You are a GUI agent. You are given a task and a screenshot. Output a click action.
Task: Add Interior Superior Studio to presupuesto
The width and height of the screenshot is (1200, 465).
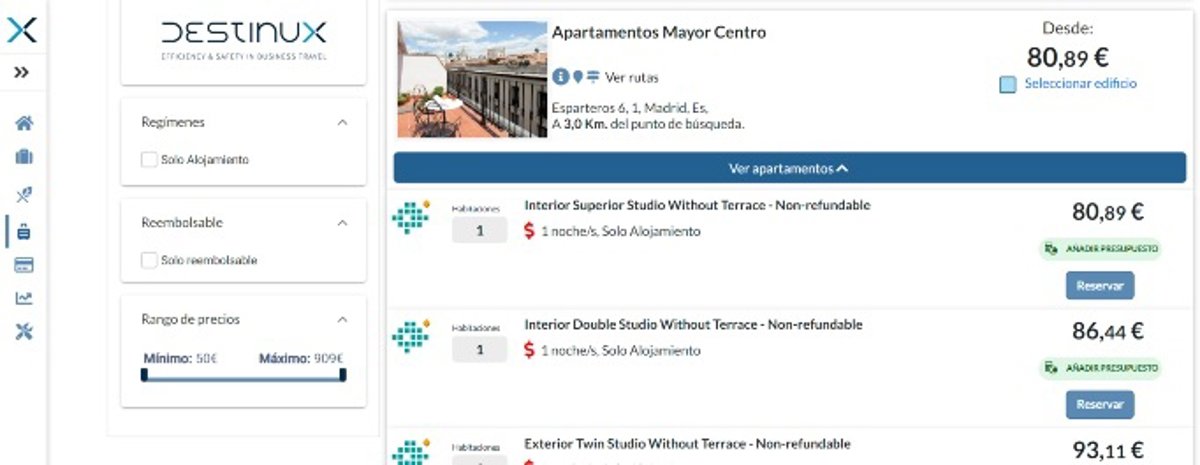tap(1100, 248)
